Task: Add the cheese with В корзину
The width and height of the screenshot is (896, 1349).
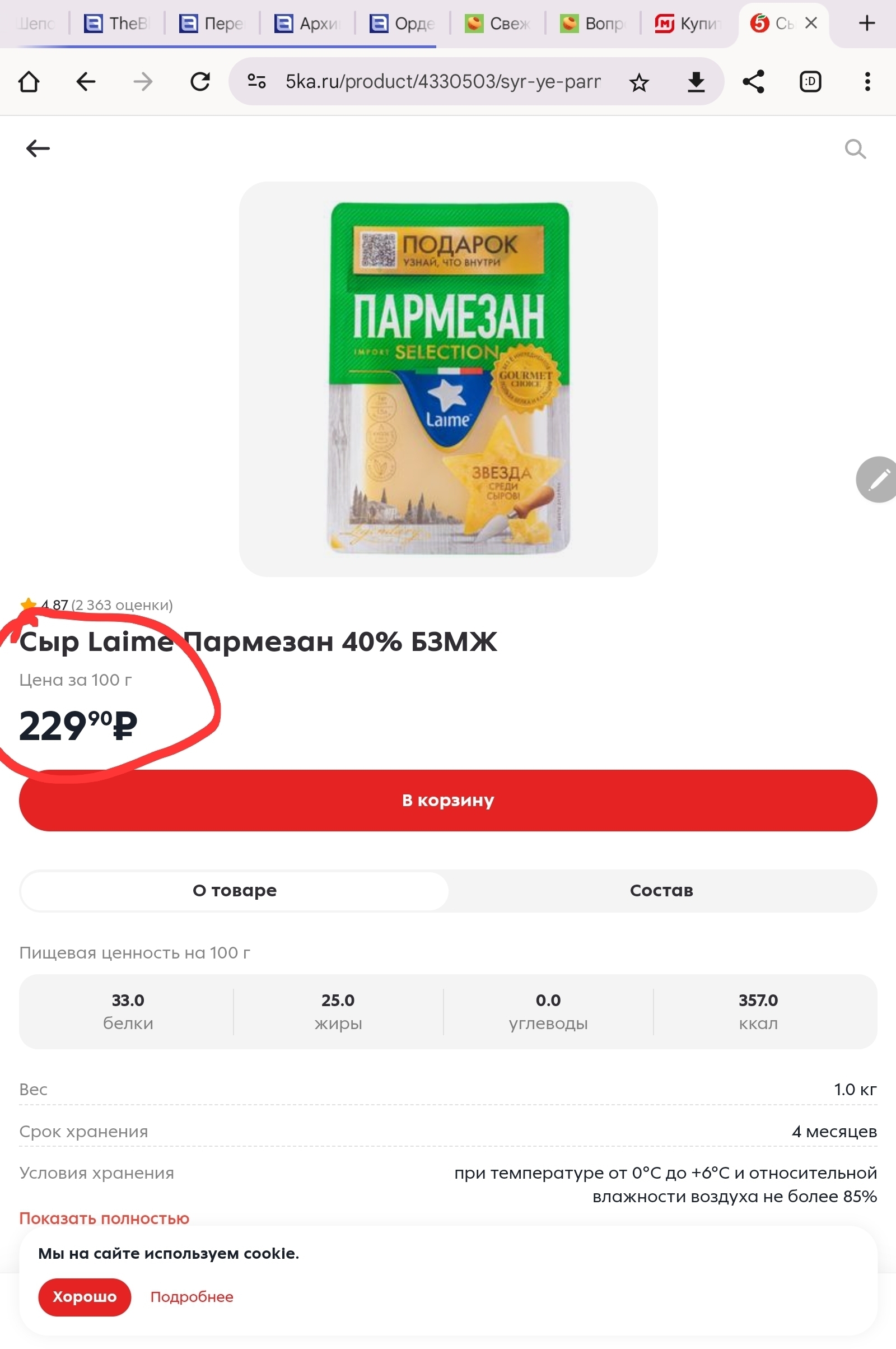Action: click(x=448, y=799)
